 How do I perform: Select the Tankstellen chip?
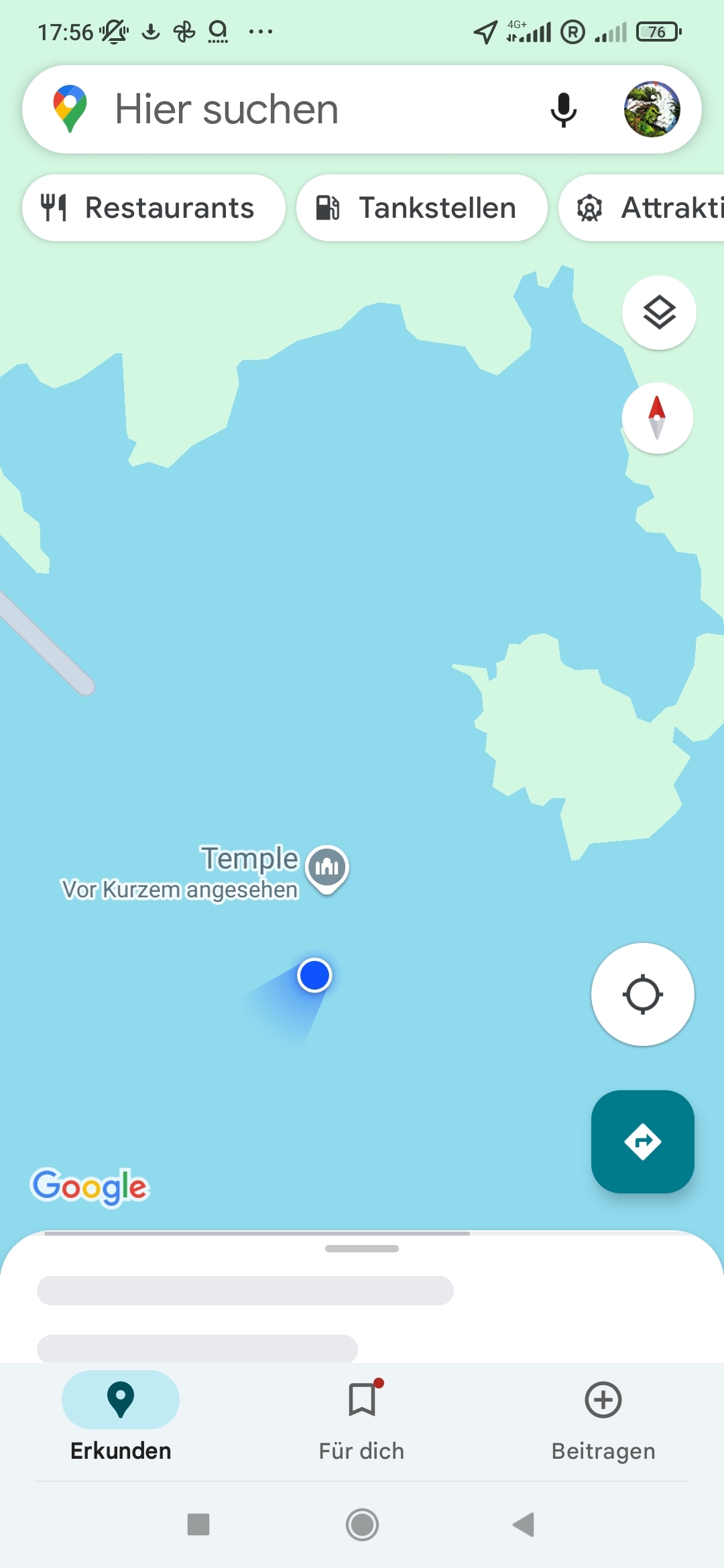[x=422, y=208]
